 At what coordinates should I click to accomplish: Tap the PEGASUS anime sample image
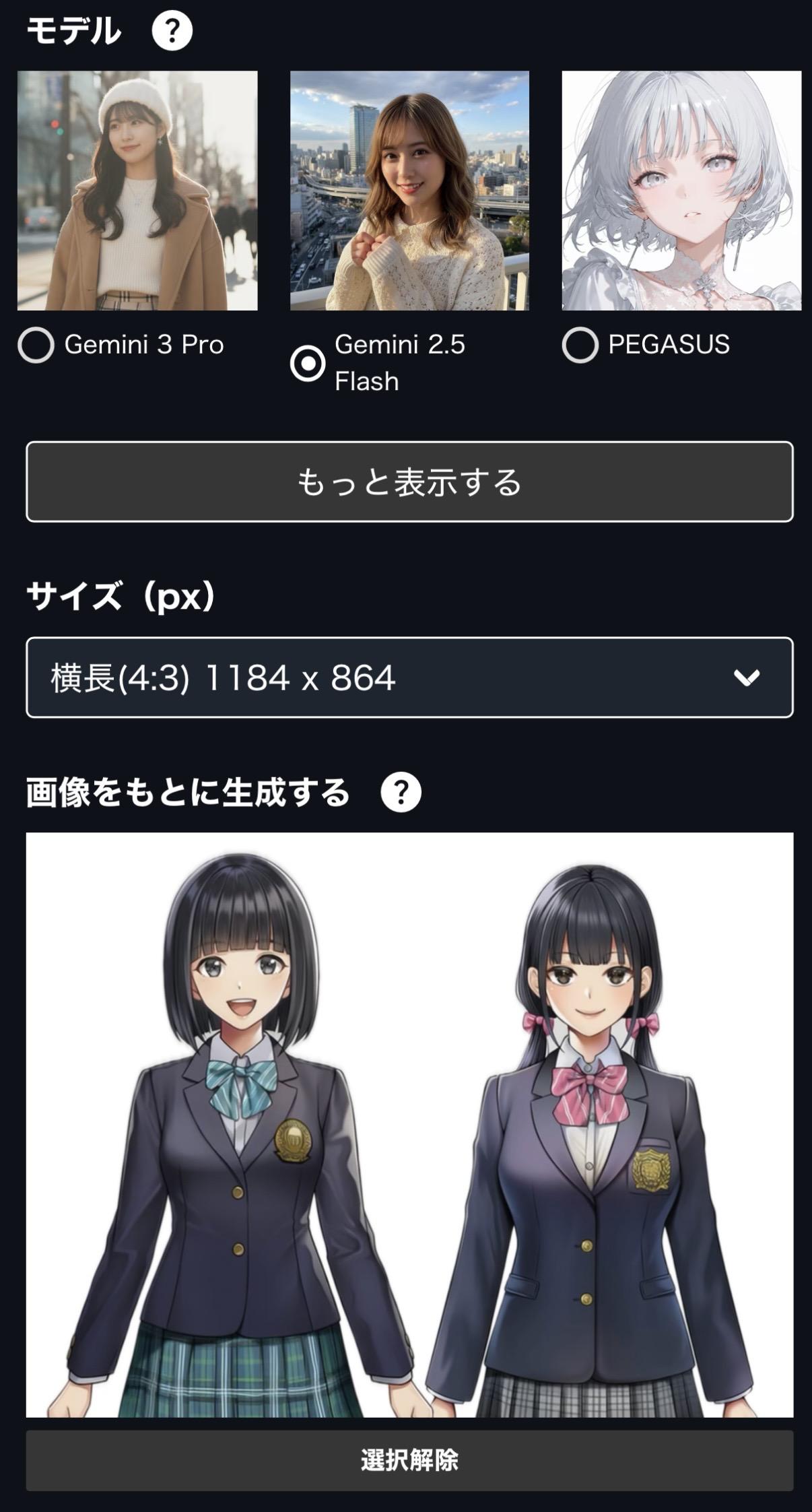pos(681,191)
